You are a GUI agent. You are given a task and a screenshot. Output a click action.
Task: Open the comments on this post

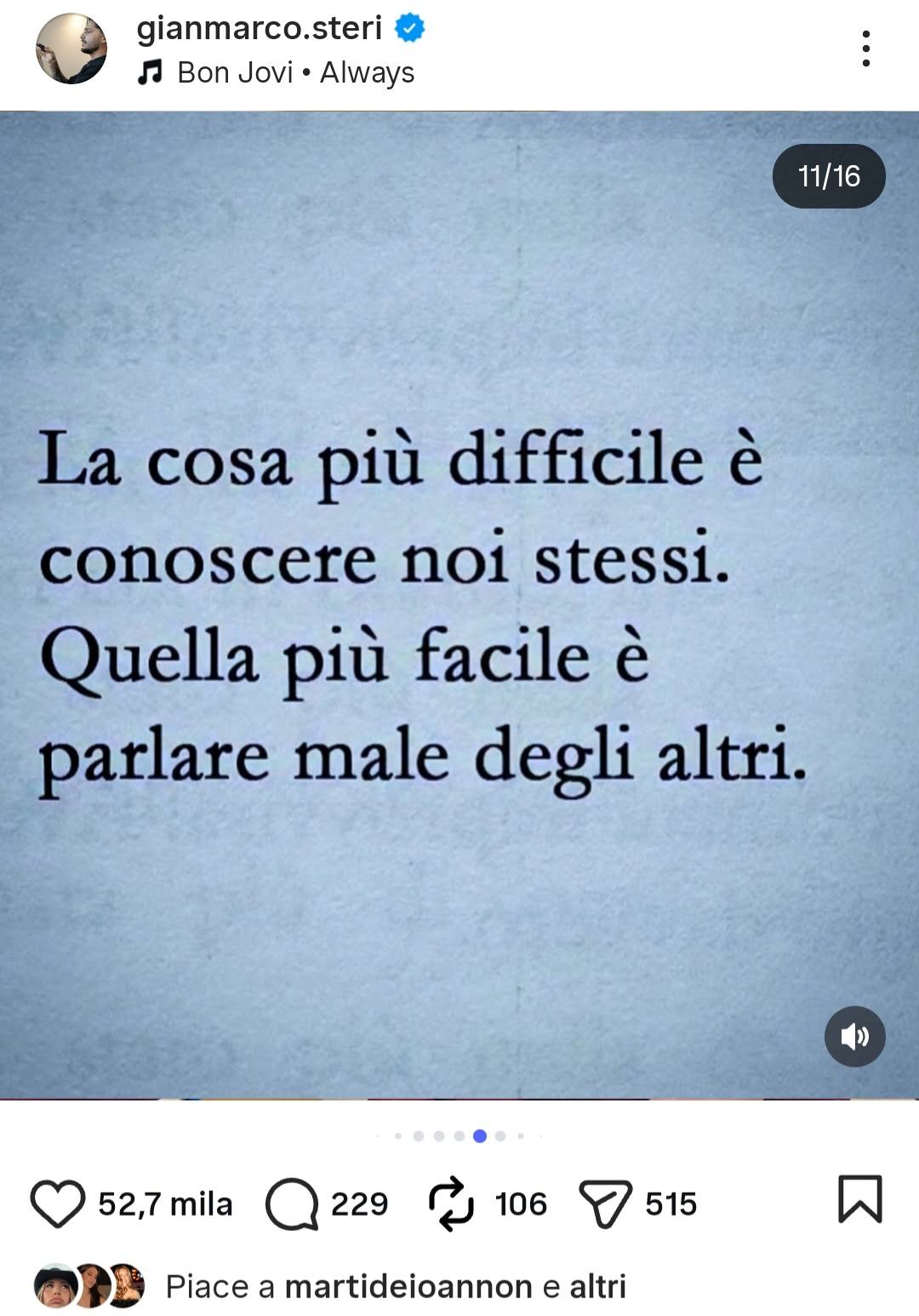[x=292, y=1204]
